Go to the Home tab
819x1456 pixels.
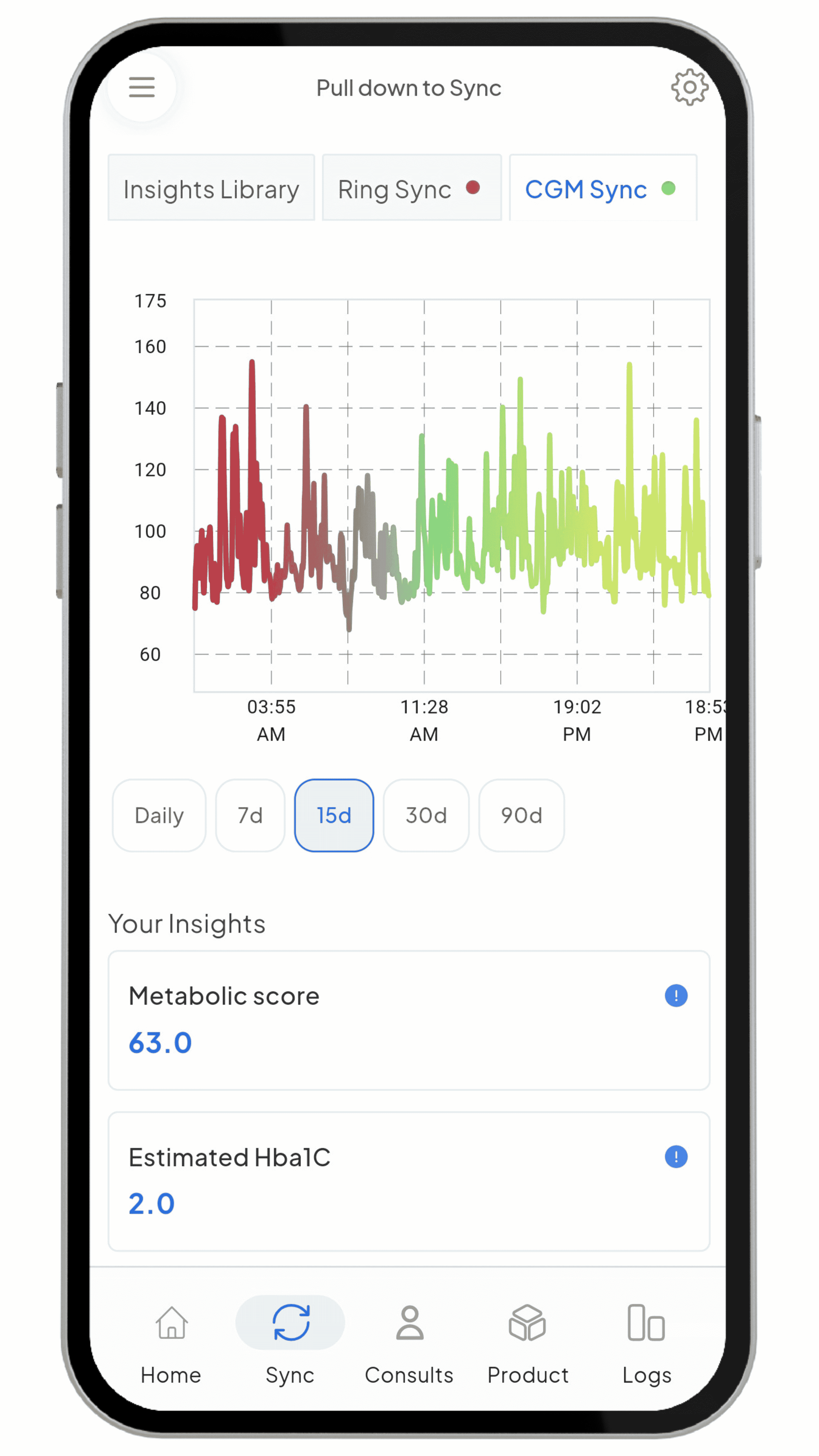(x=171, y=1343)
